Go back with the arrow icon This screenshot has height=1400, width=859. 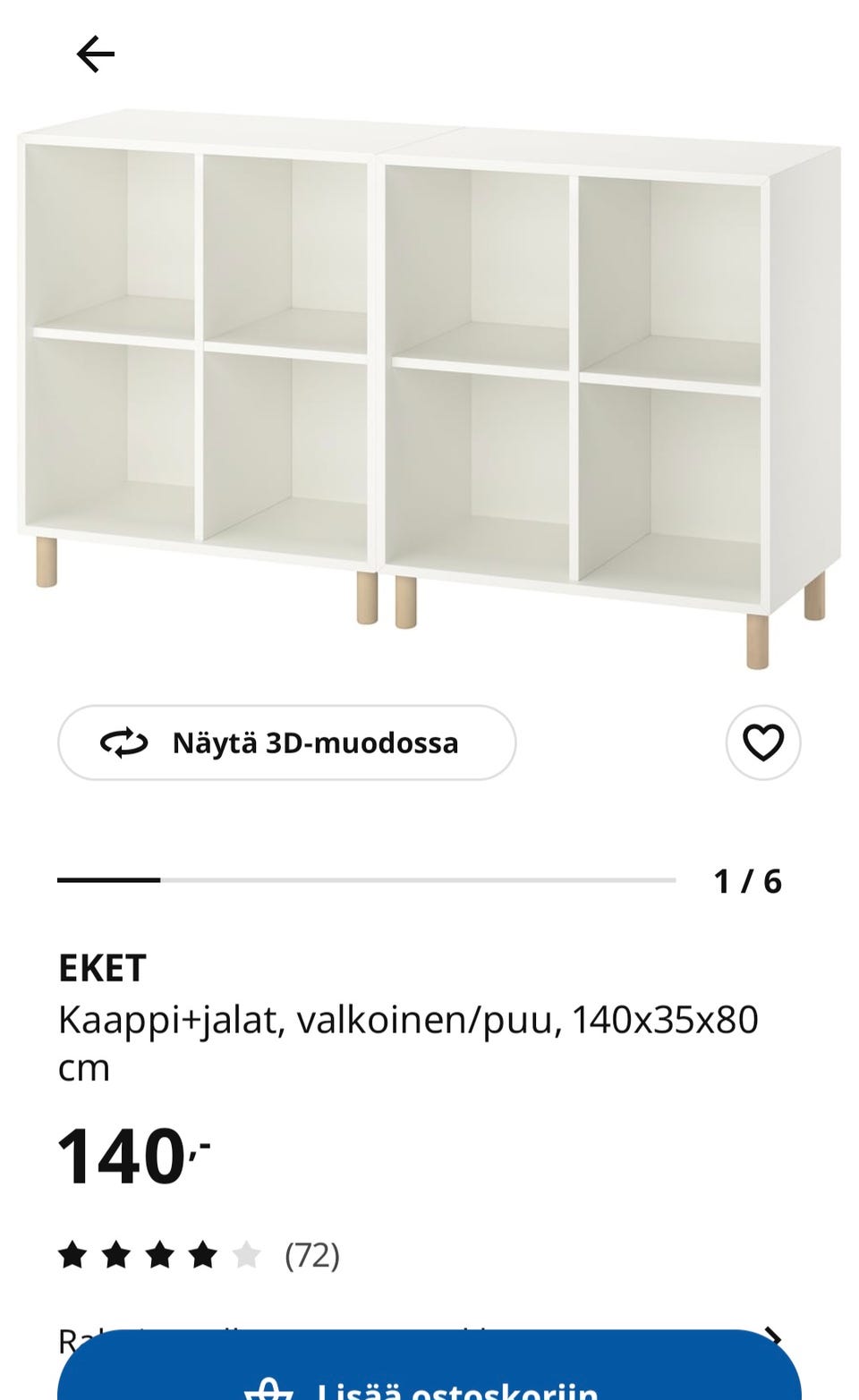tap(96, 55)
